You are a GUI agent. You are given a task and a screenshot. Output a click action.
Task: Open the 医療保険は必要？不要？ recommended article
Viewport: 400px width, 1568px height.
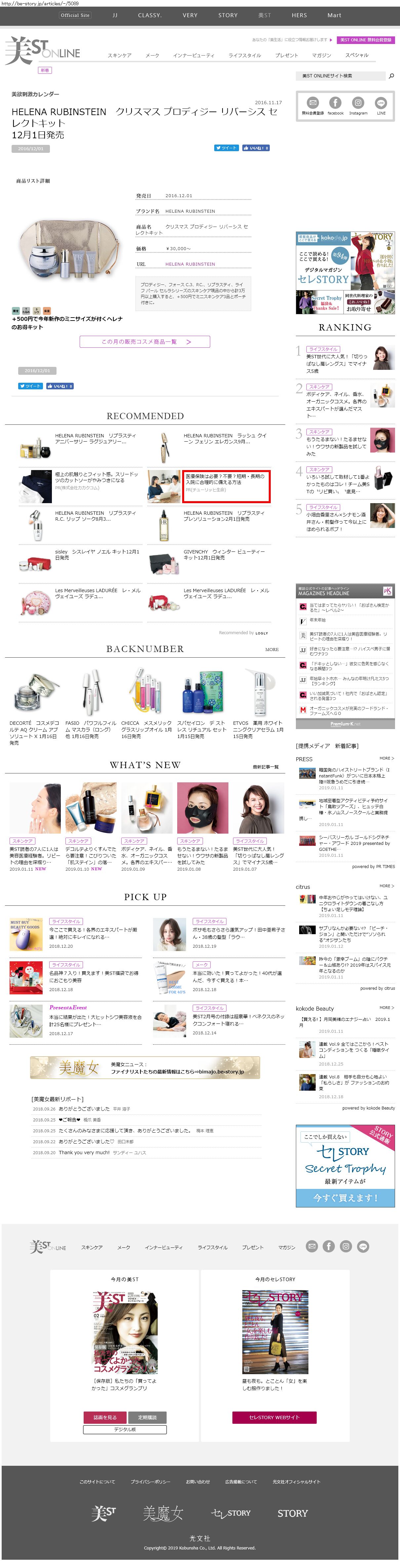coord(226,486)
